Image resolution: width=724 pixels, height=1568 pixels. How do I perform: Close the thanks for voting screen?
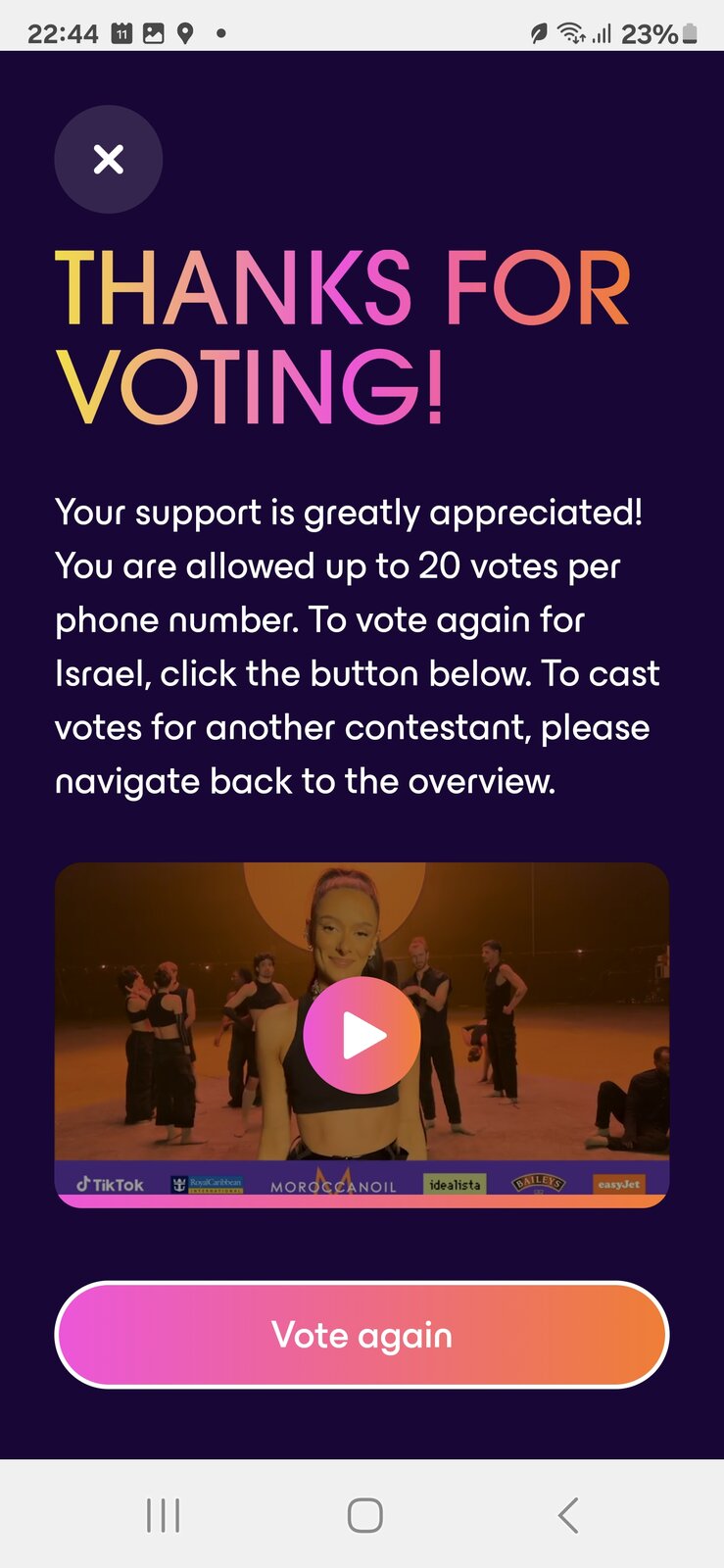point(108,160)
